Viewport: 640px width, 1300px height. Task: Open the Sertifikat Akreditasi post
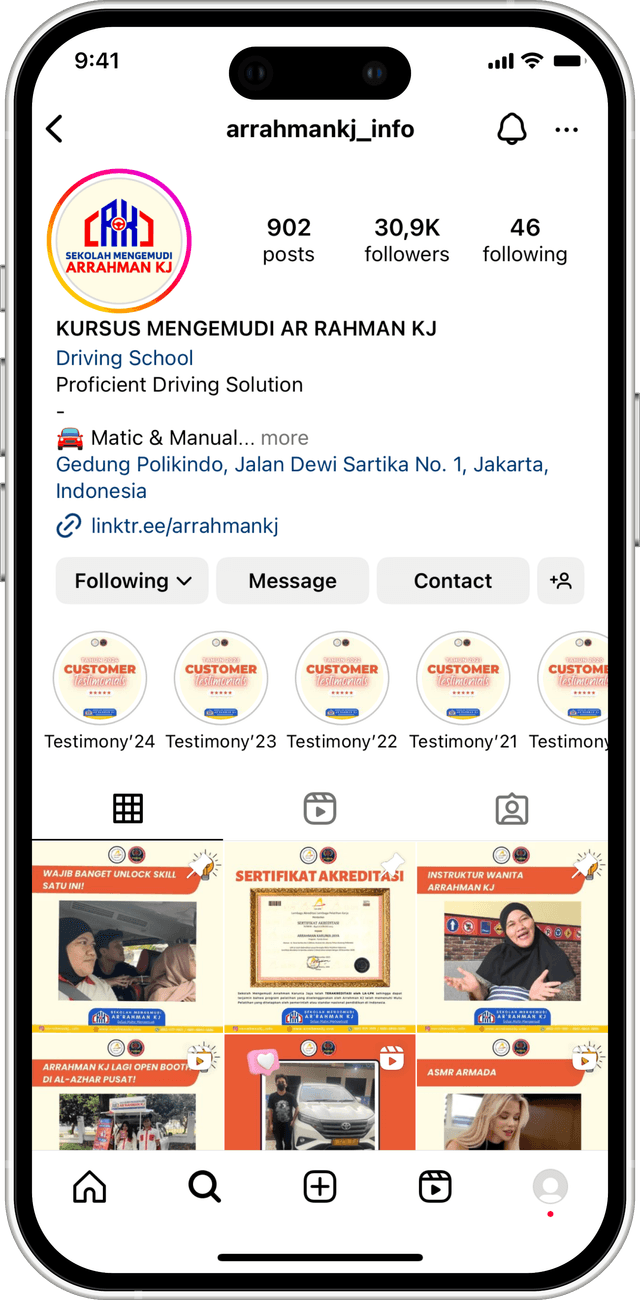[x=319, y=936]
